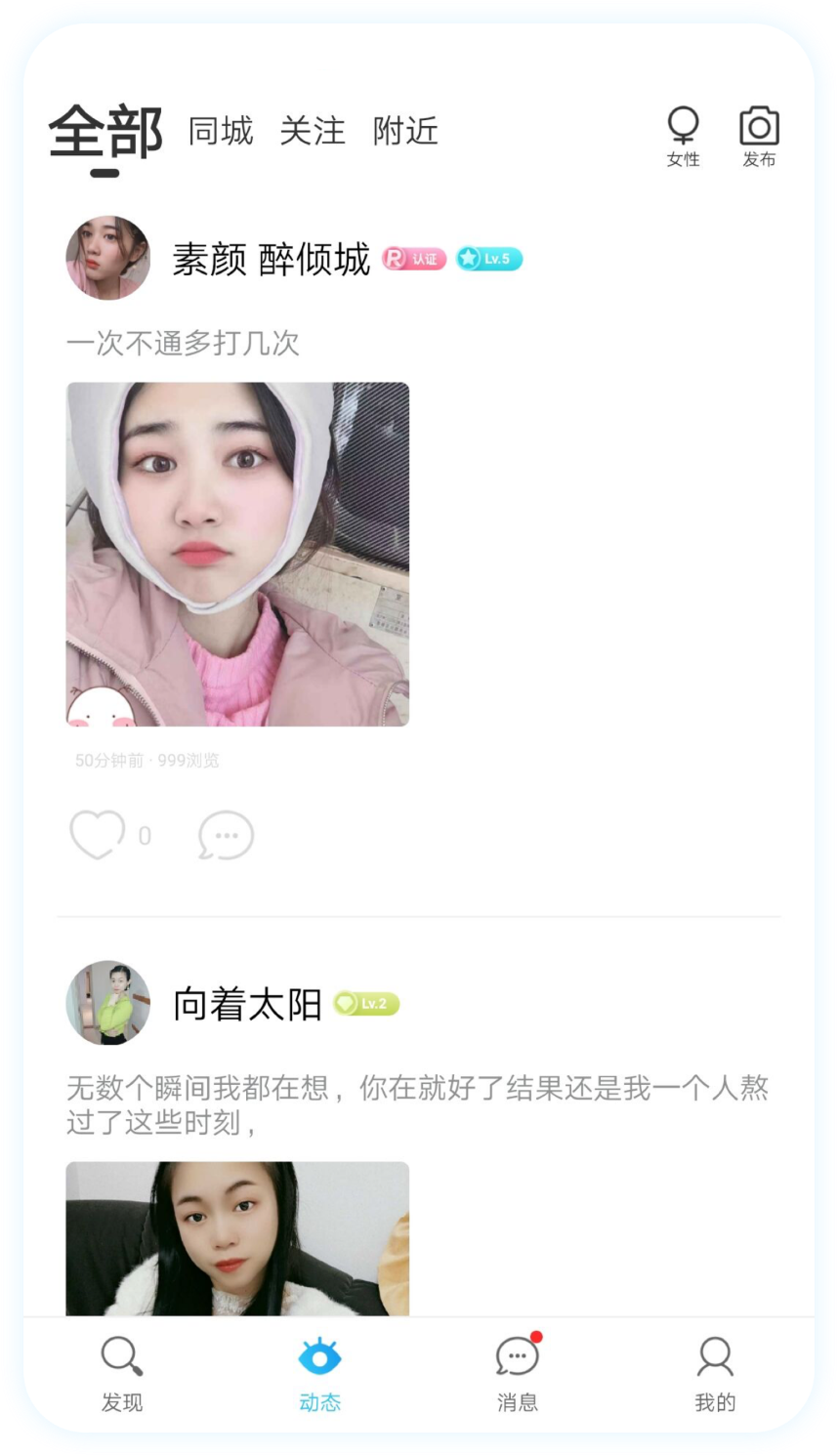The width and height of the screenshot is (838, 1456).
Task: Open the 女性 gender filter
Action: (x=683, y=137)
